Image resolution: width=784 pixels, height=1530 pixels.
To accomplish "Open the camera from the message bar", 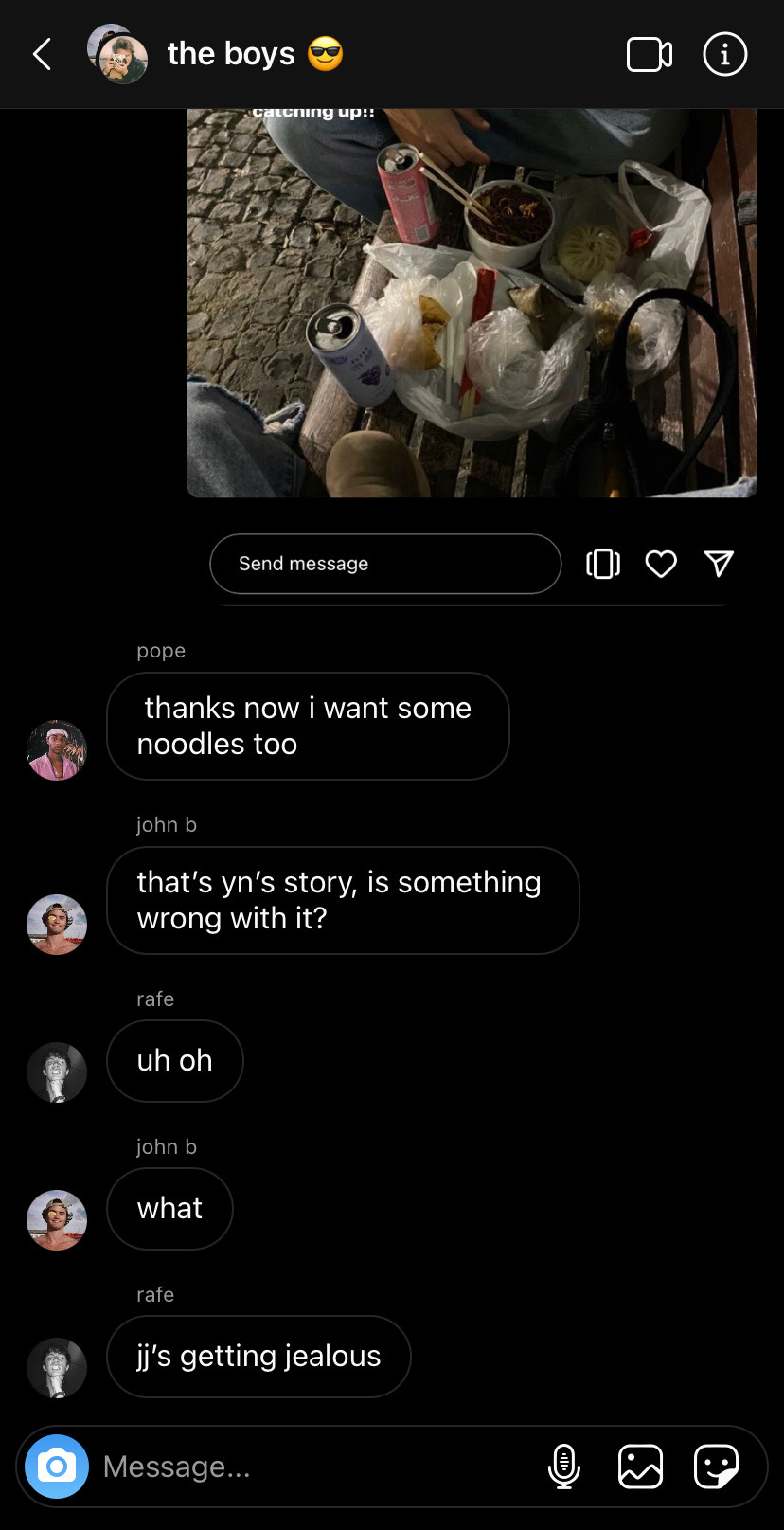I will click(57, 1467).
